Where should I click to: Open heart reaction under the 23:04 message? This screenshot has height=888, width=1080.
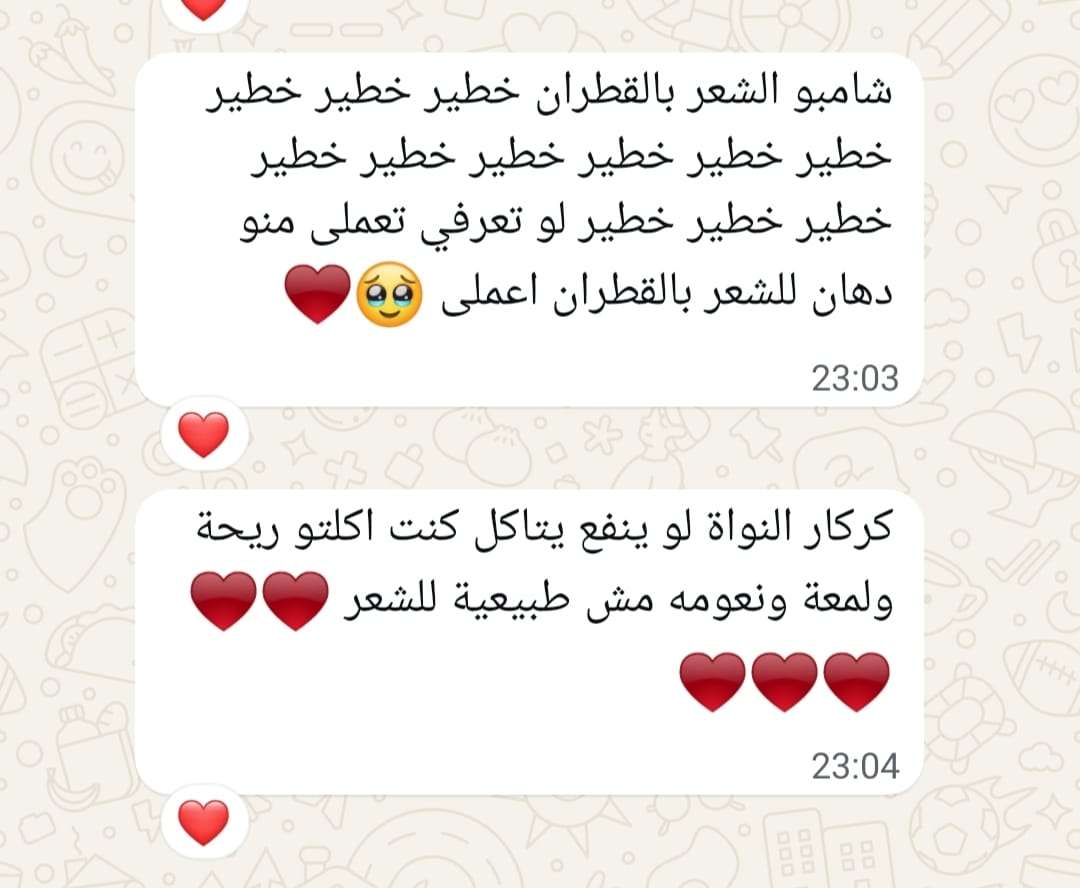coord(204,822)
